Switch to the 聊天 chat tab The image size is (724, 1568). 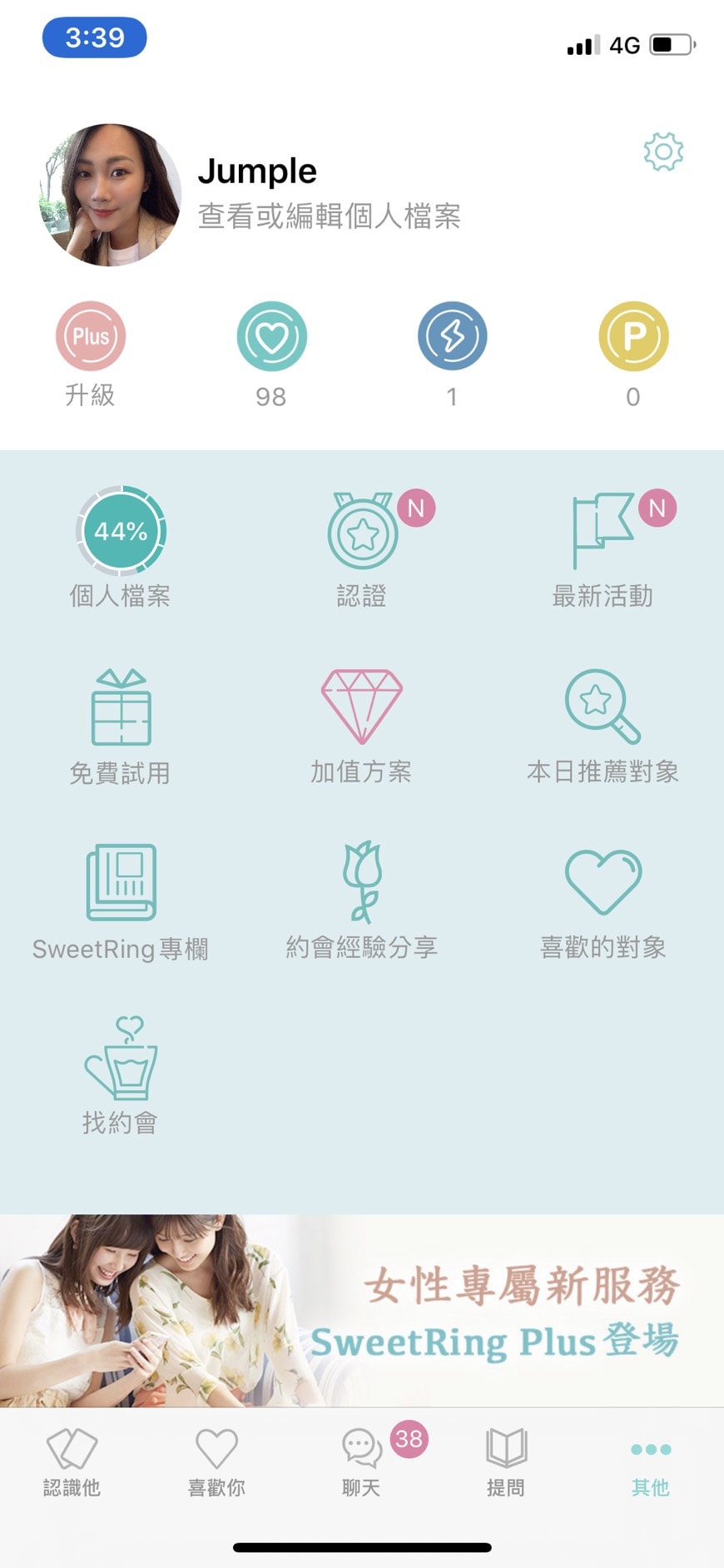click(362, 1461)
